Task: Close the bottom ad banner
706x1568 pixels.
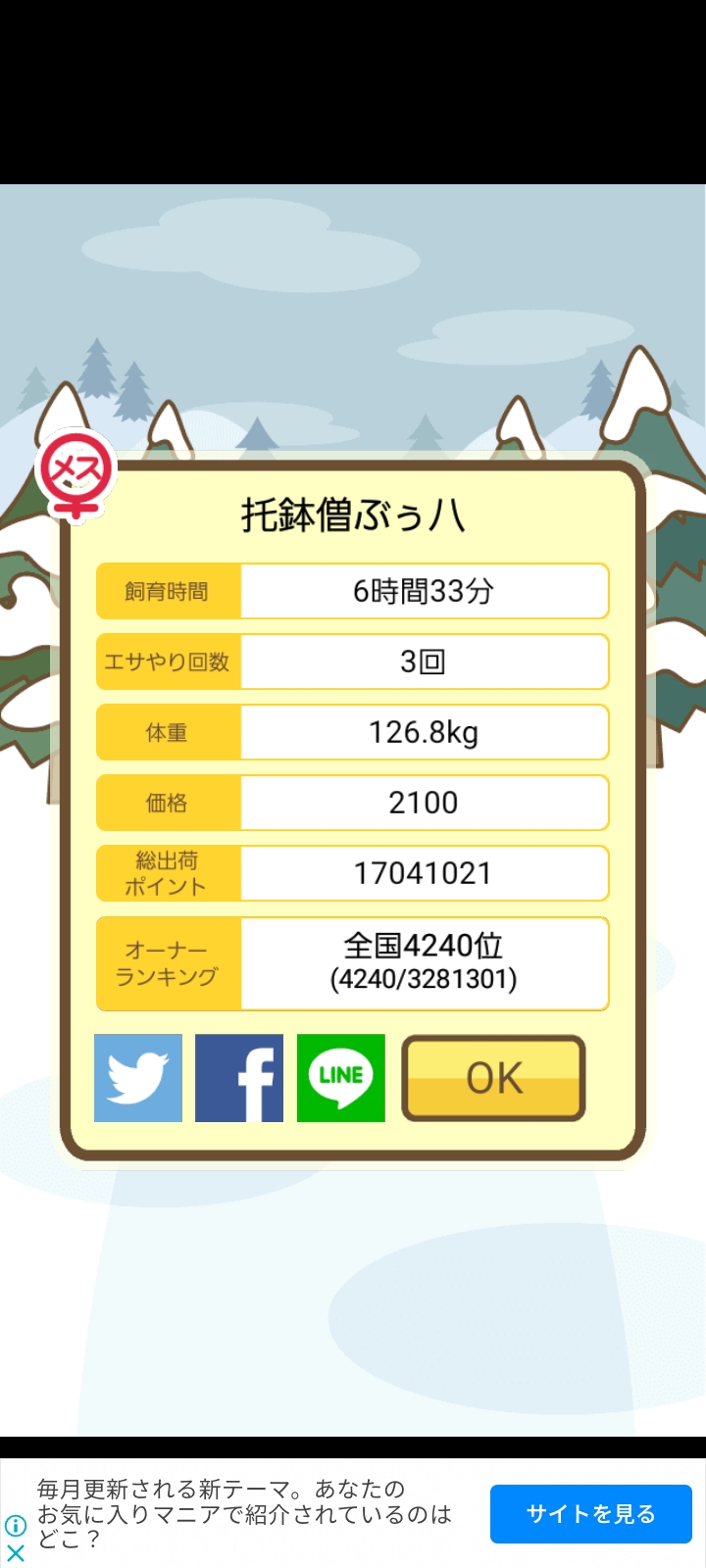Action: pos(16,1552)
